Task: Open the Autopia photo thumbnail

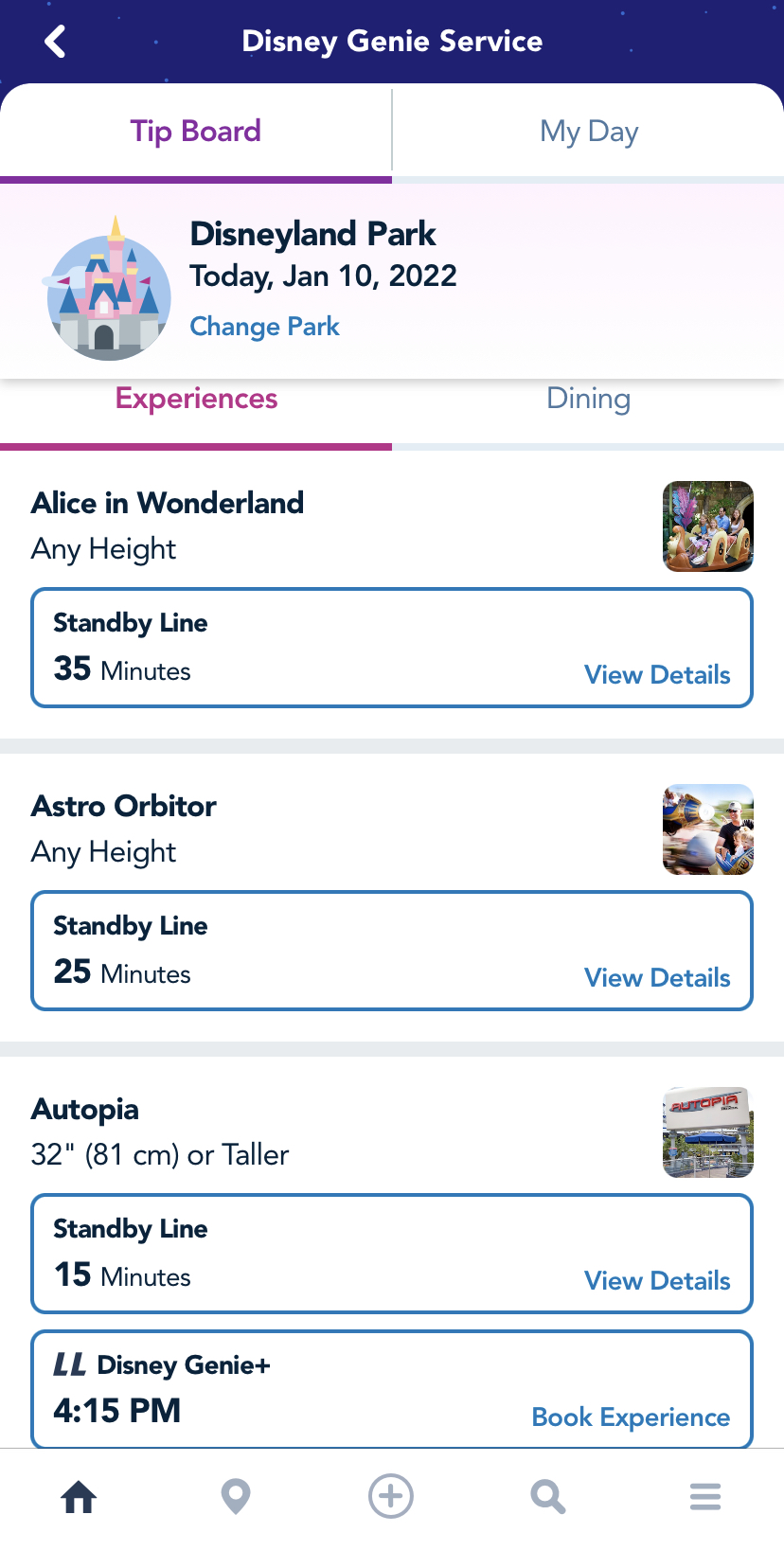Action: pos(708,1132)
